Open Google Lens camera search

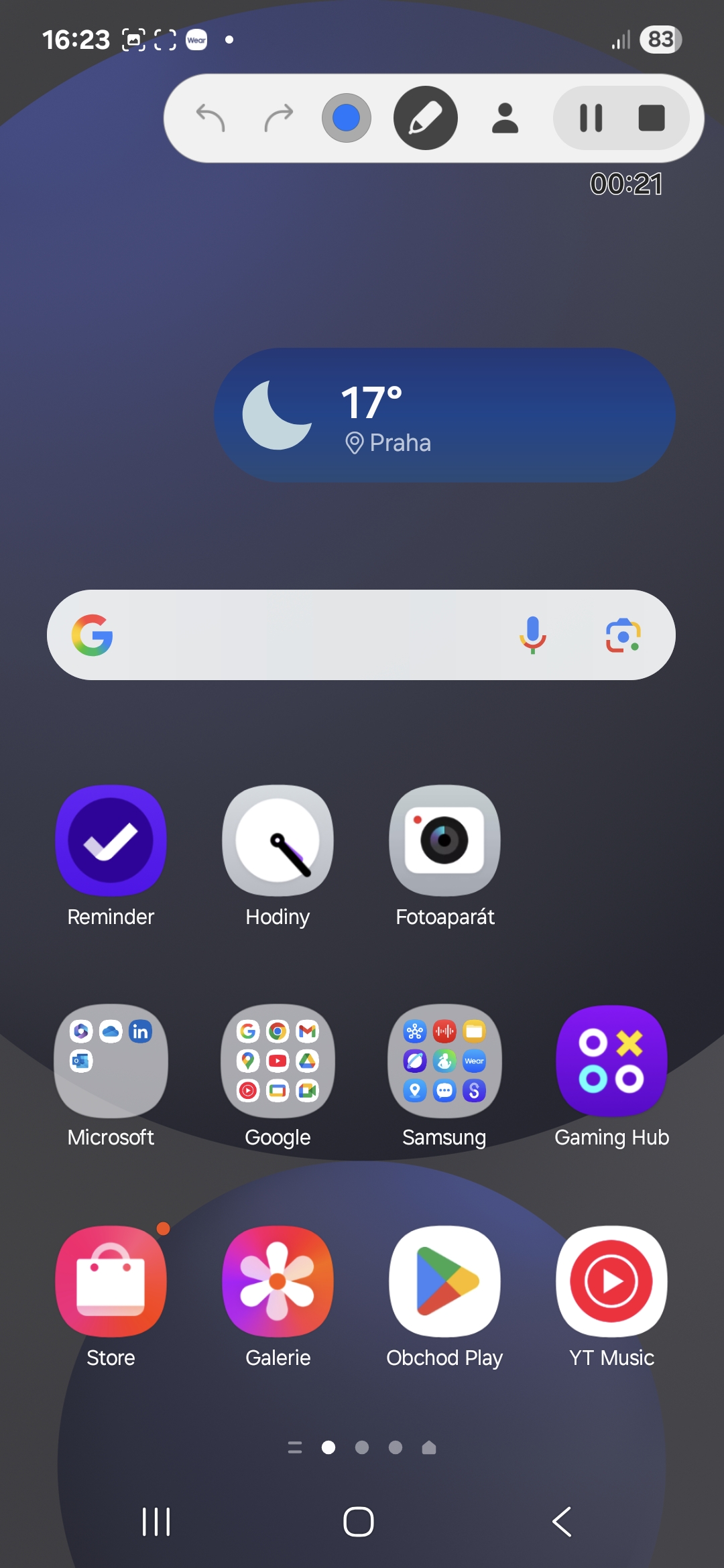(623, 635)
